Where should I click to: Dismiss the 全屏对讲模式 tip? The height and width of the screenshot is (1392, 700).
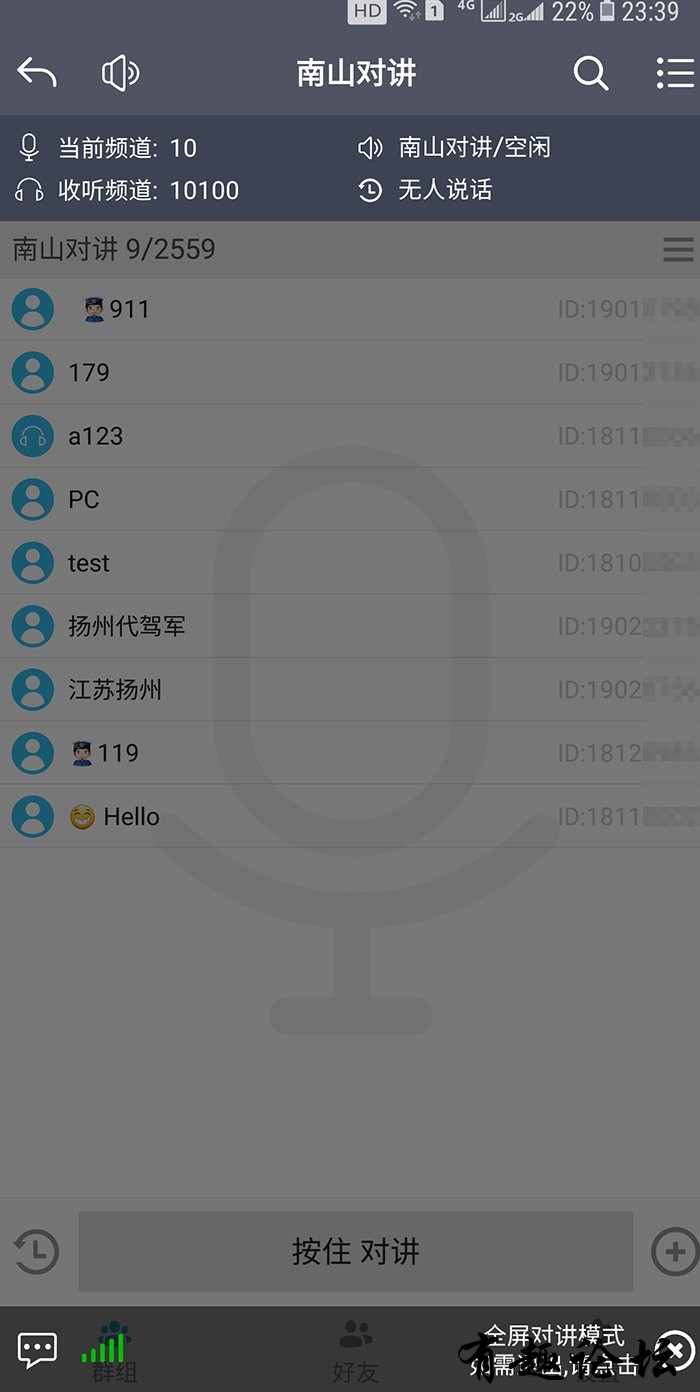click(x=675, y=1348)
